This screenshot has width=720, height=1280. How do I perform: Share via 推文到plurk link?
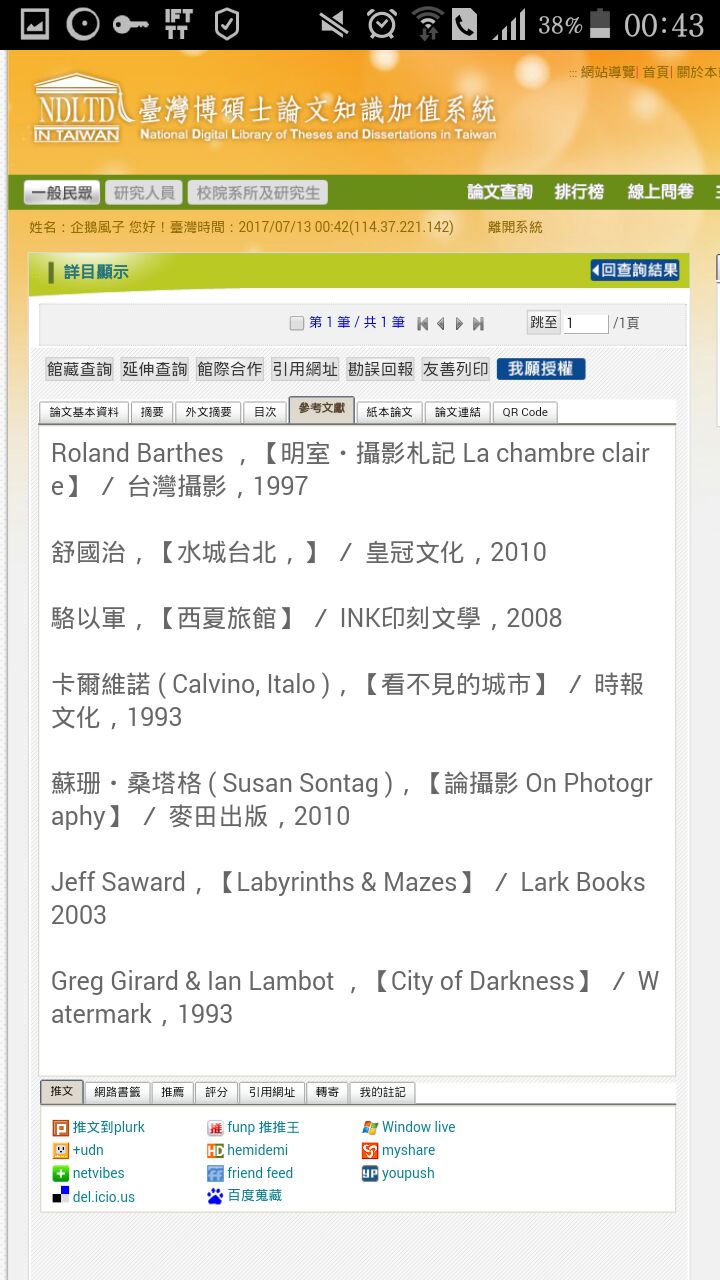(108, 1127)
